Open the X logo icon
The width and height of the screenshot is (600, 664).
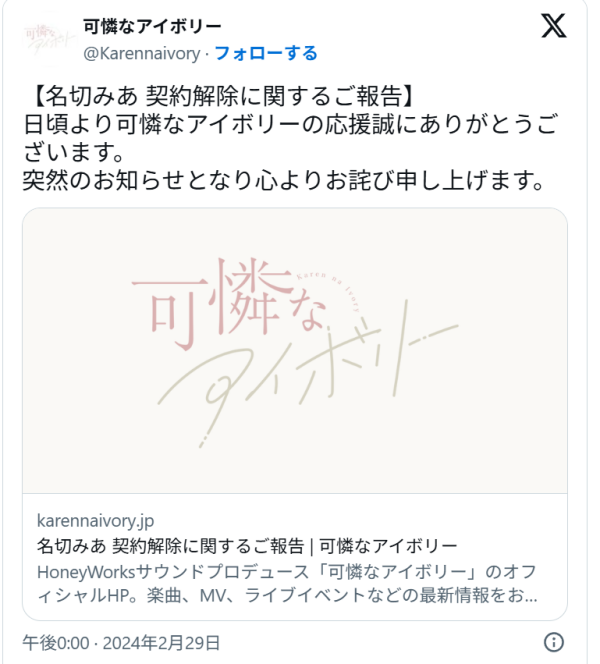[x=553, y=26]
